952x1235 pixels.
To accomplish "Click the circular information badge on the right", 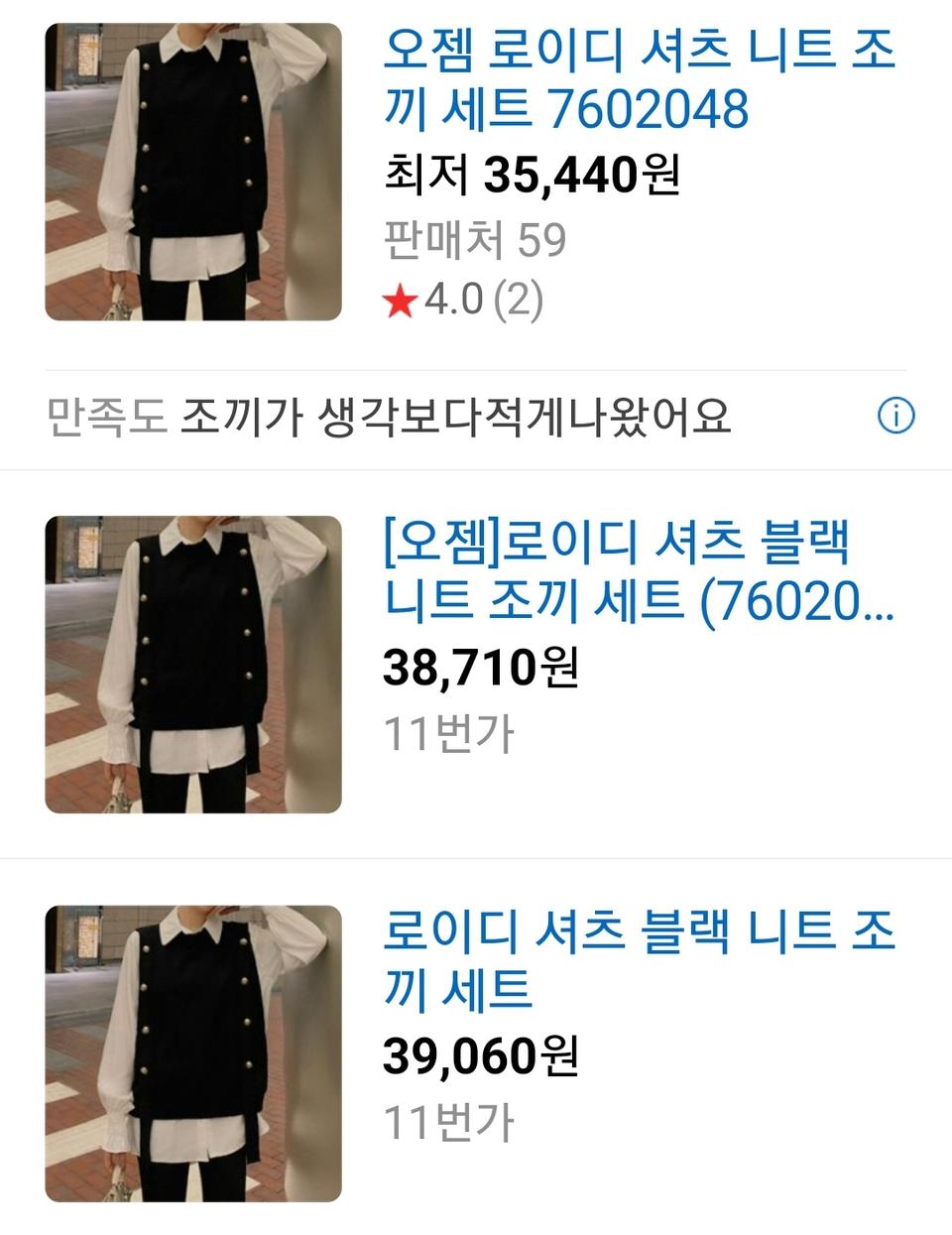I will point(897,418).
